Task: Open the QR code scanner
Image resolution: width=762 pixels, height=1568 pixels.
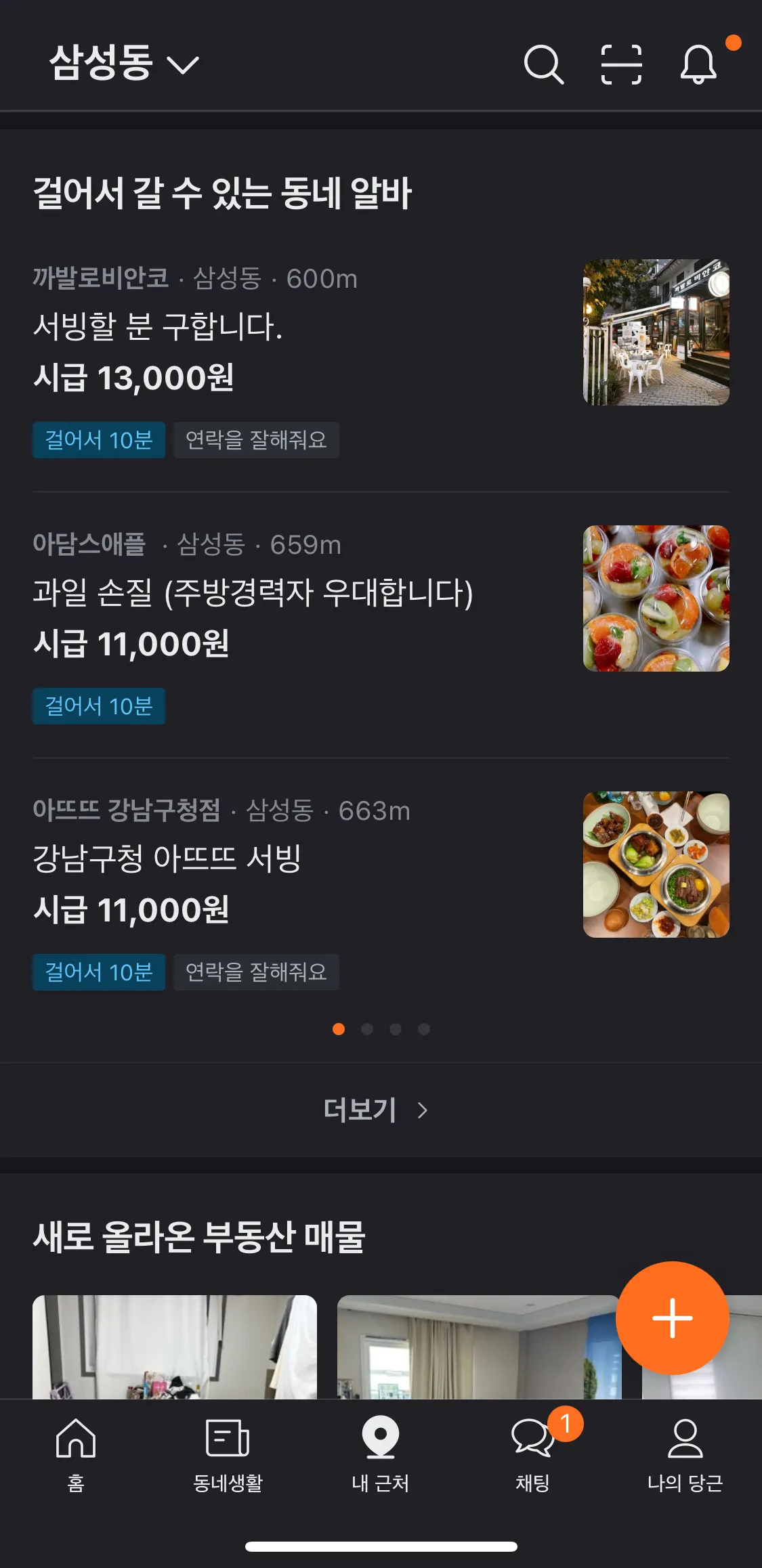Action: tap(621, 65)
